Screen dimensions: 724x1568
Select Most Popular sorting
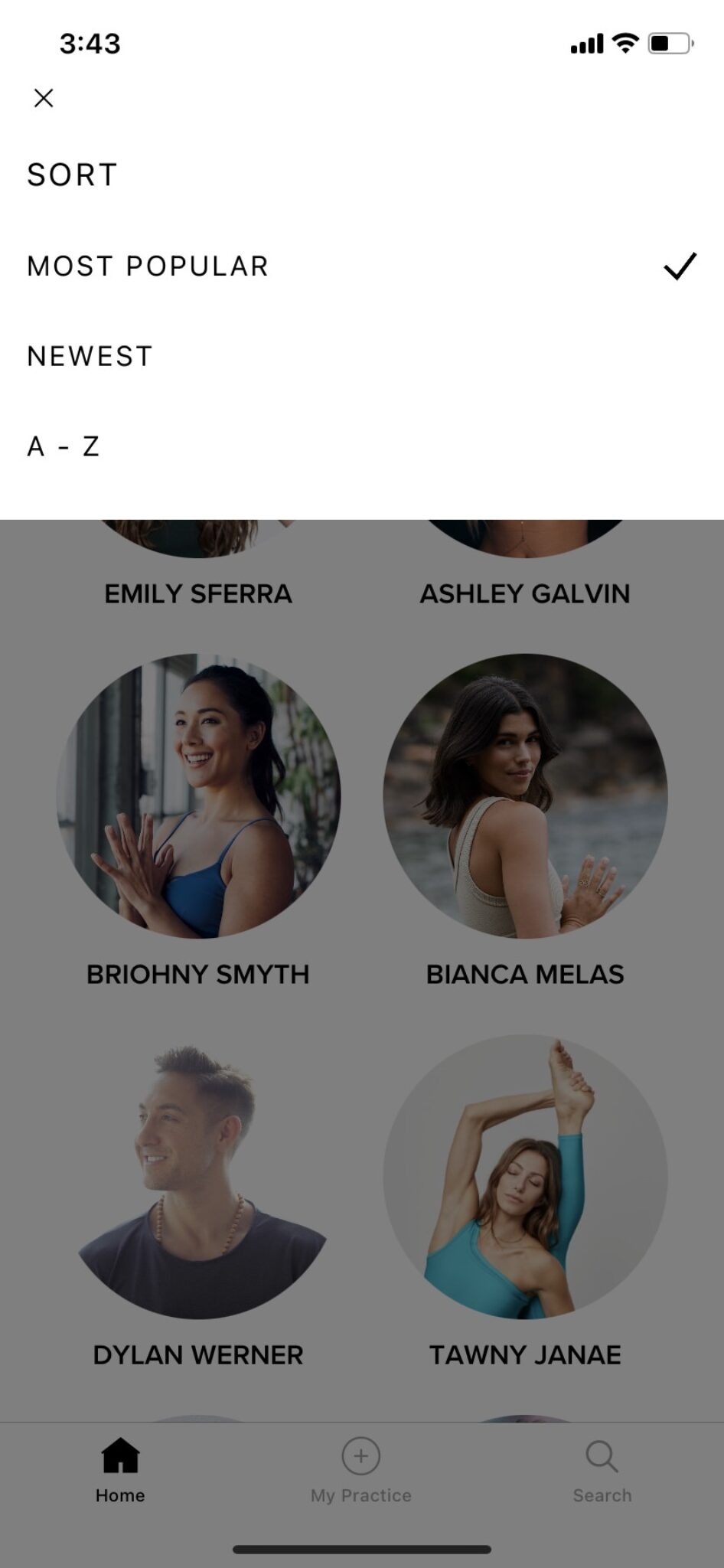tap(148, 266)
